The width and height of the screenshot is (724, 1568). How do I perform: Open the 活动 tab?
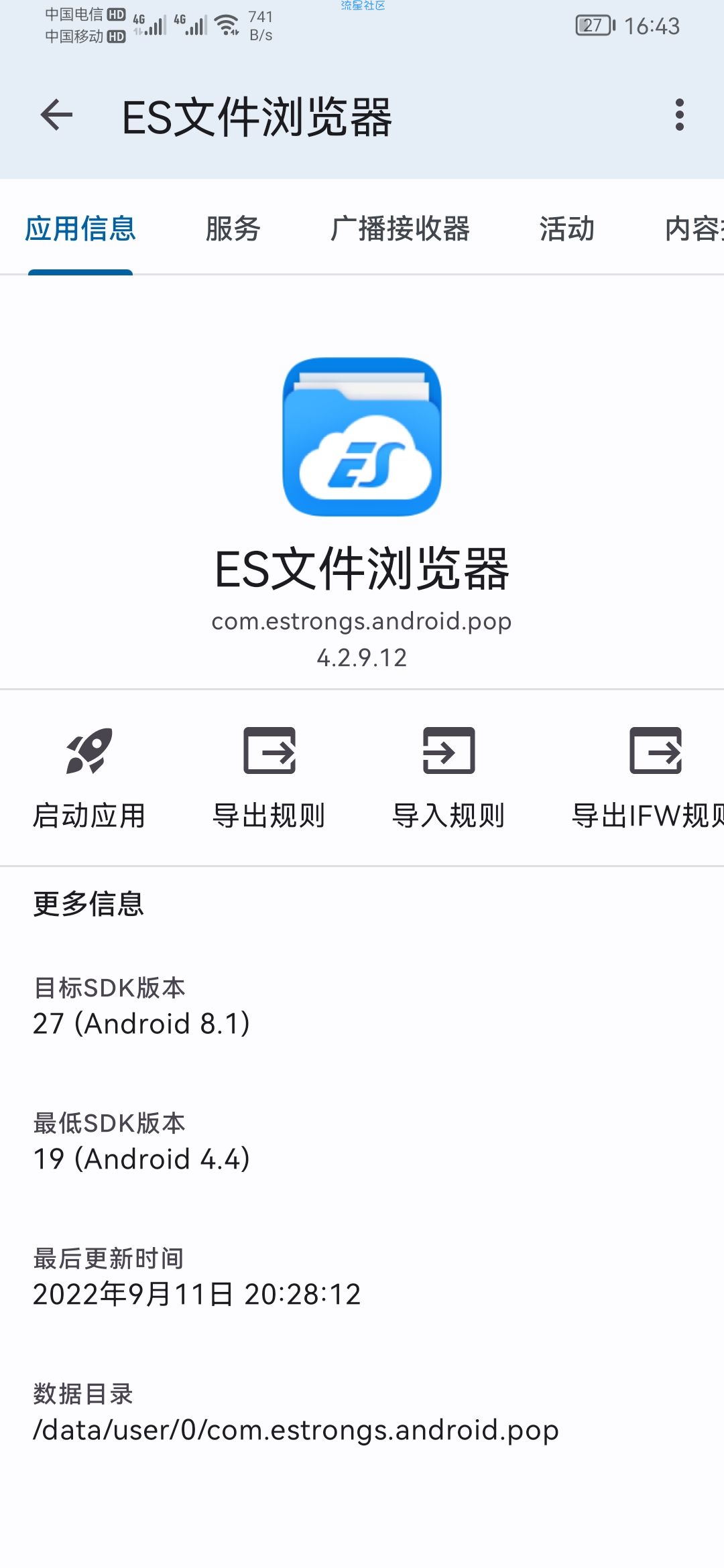point(567,228)
